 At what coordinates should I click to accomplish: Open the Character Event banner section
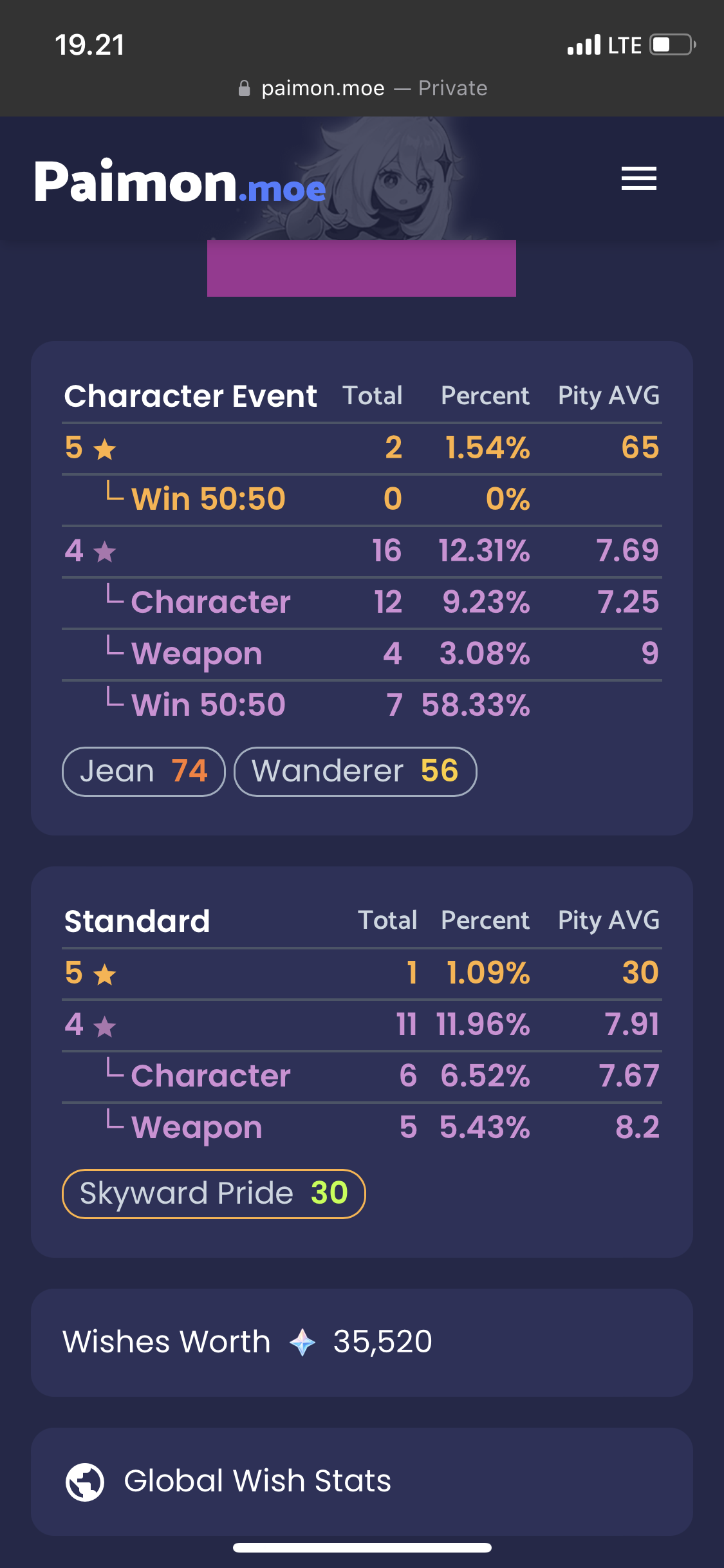point(191,397)
